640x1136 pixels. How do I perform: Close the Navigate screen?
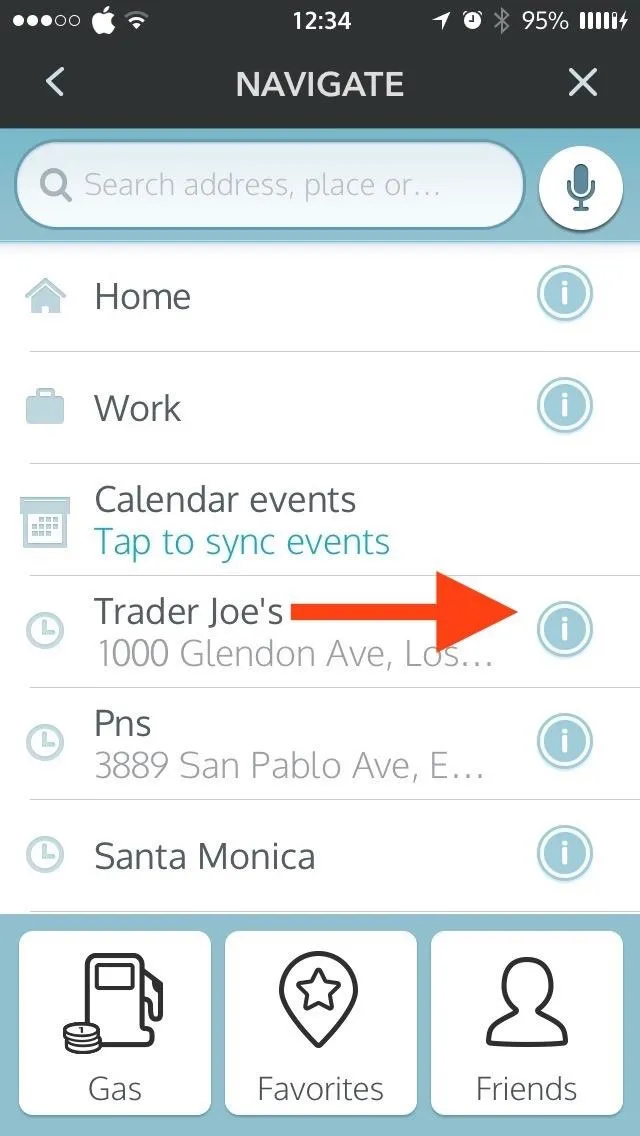(583, 83)
